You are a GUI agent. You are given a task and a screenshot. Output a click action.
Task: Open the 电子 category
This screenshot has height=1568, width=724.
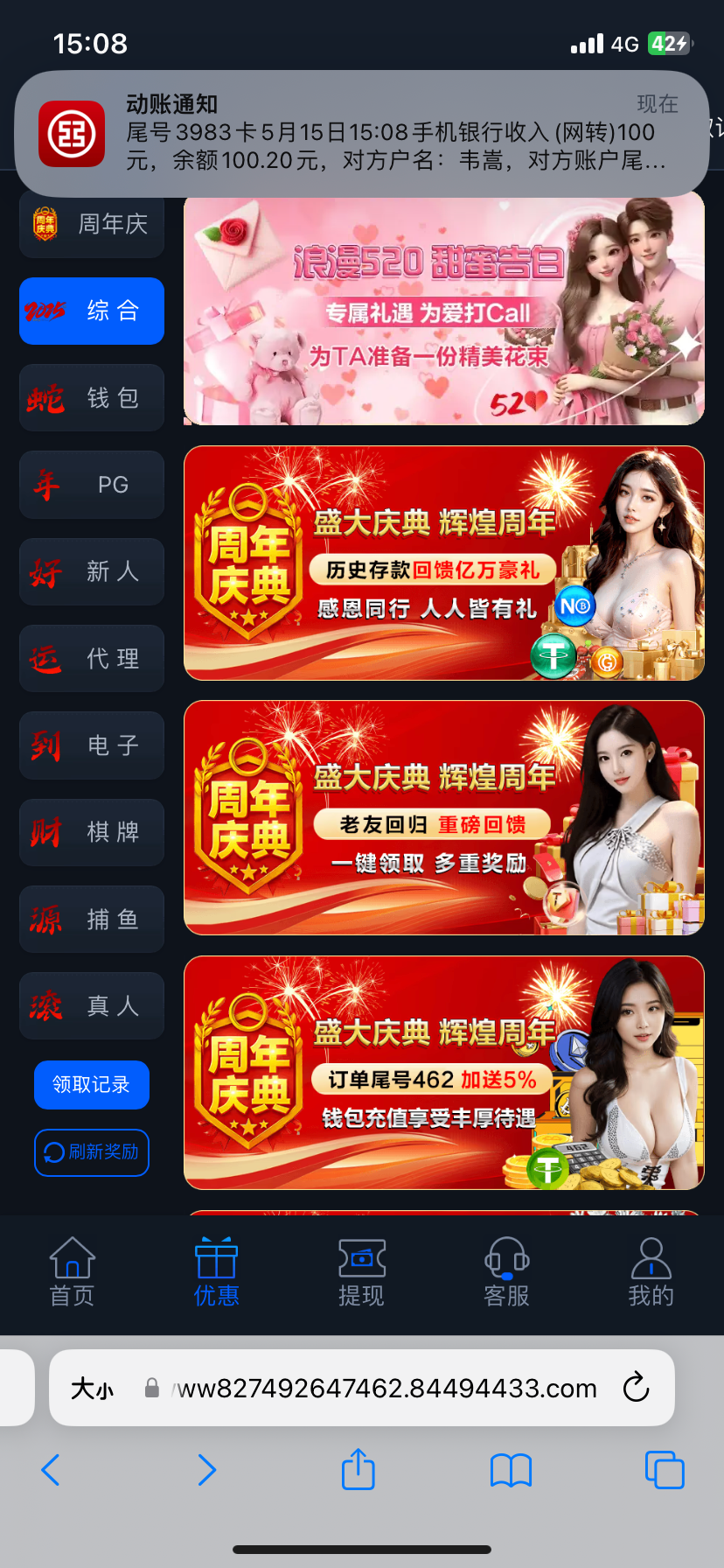tap(92, 745)
